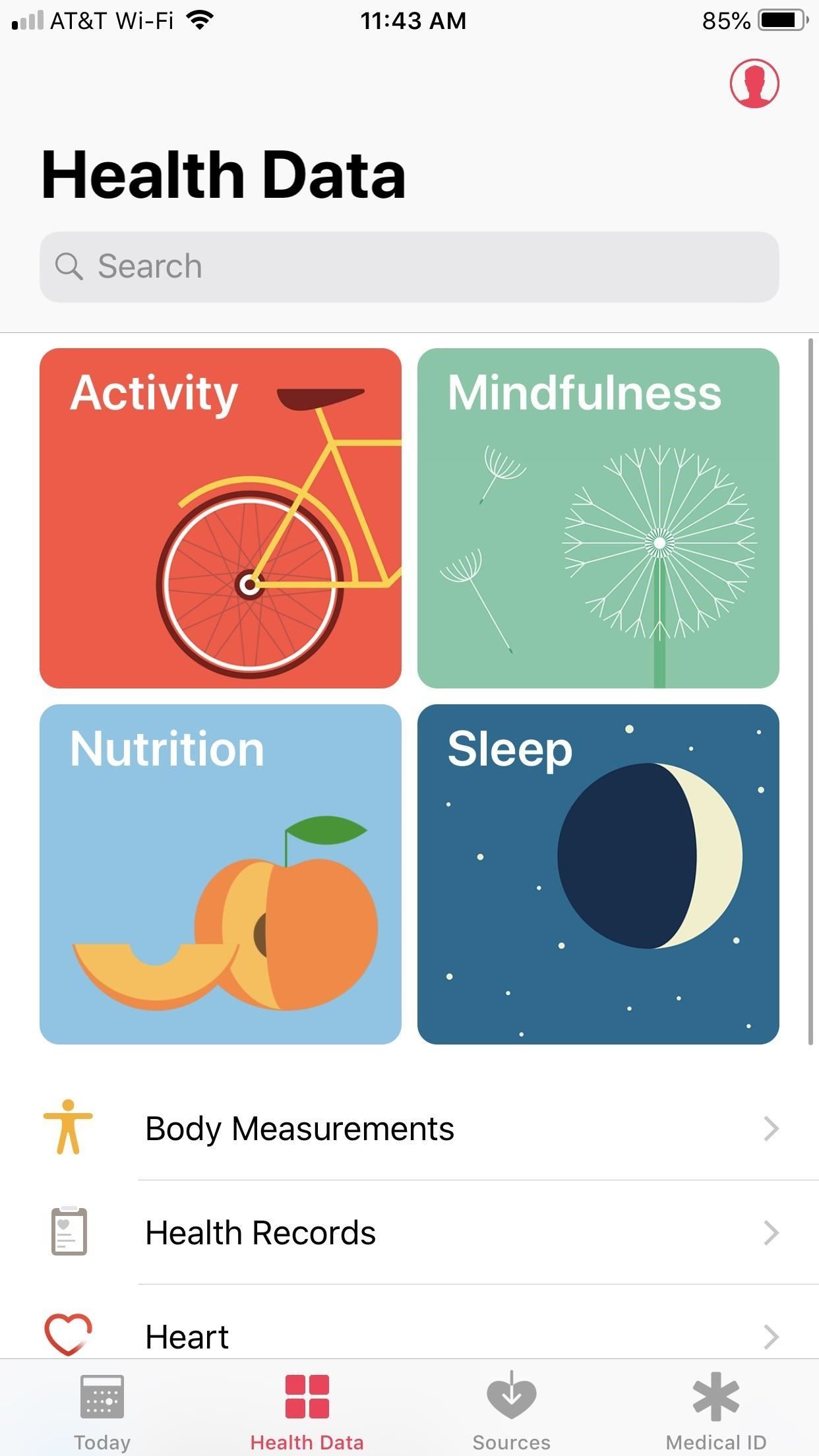This screenshot has width=819, height=1456.
Task: Open the Mindfulness card
Action: click(598, 518)
